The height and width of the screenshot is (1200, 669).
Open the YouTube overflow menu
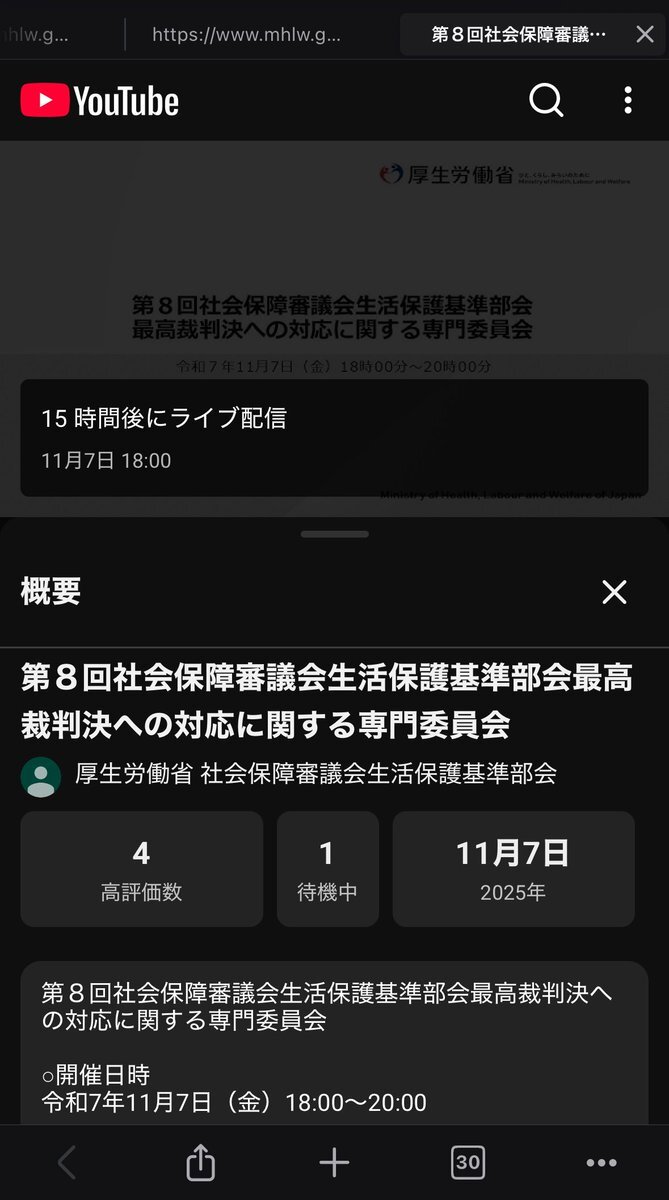click(628, 100)
